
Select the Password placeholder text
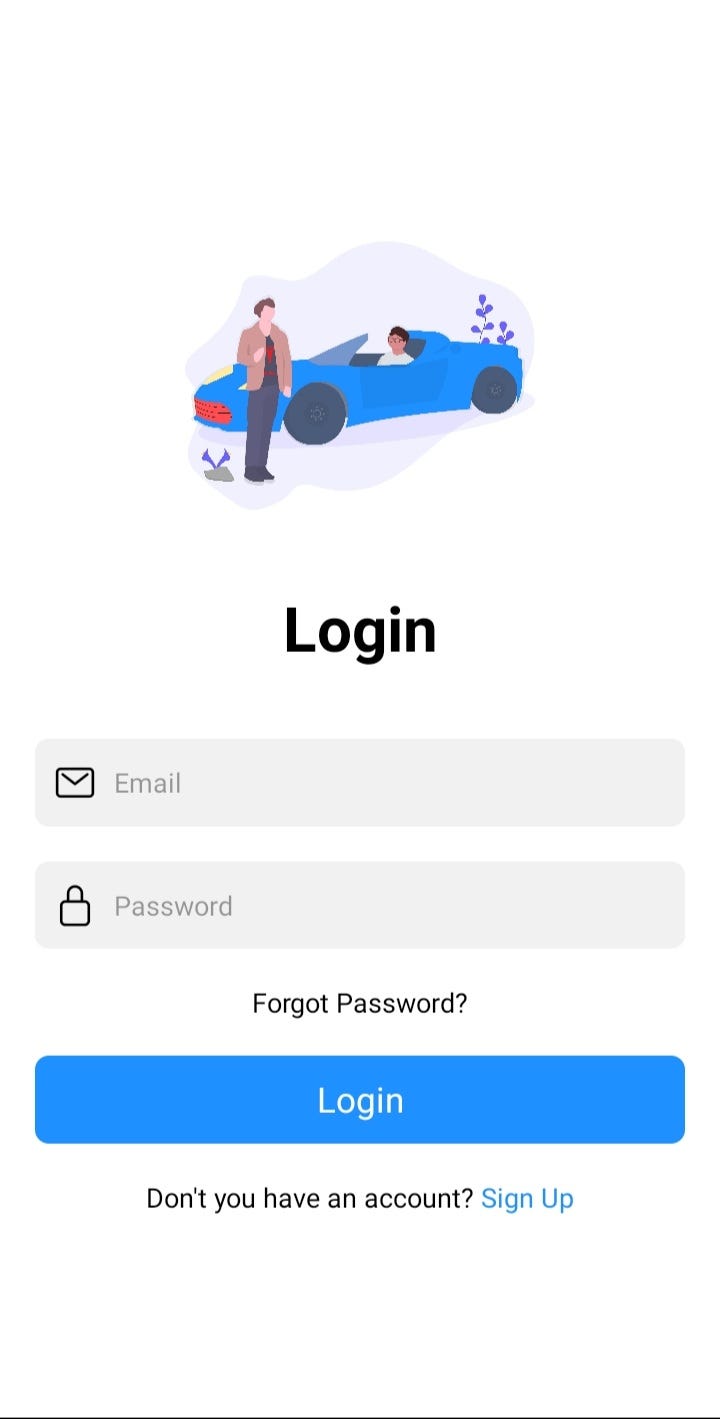(x=174, y=905)
